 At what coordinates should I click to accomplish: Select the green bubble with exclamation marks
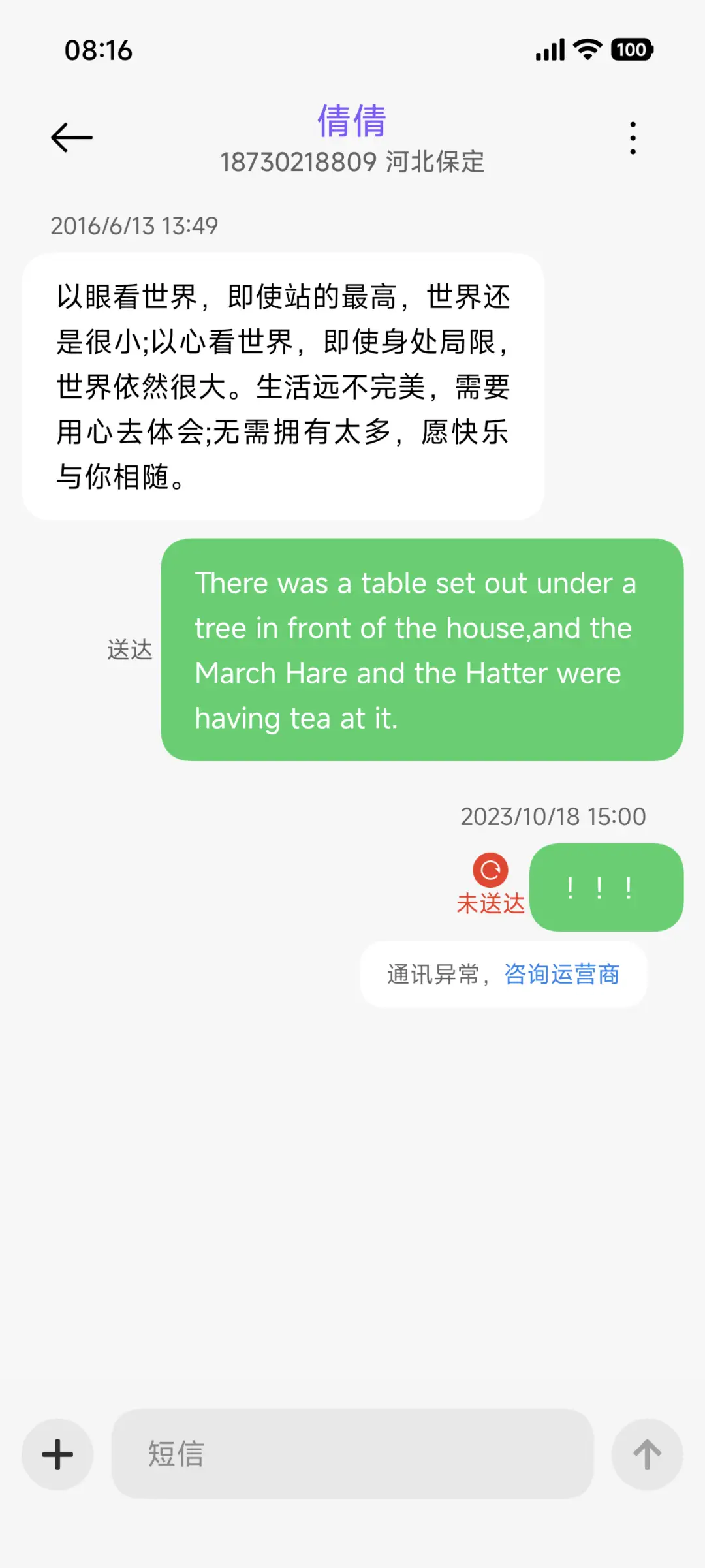coord(606,886)
